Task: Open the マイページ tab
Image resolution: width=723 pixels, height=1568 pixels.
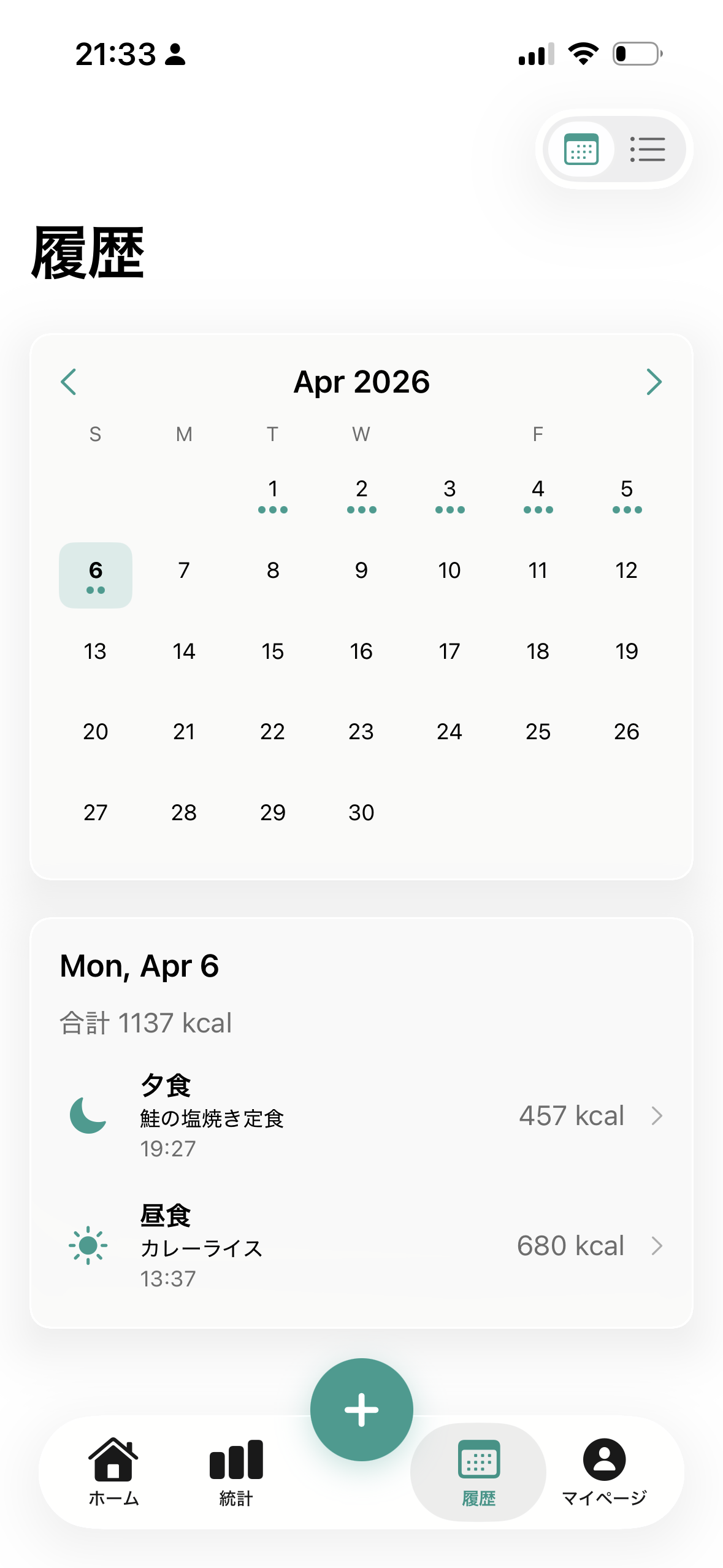Action: [604, 1471]
